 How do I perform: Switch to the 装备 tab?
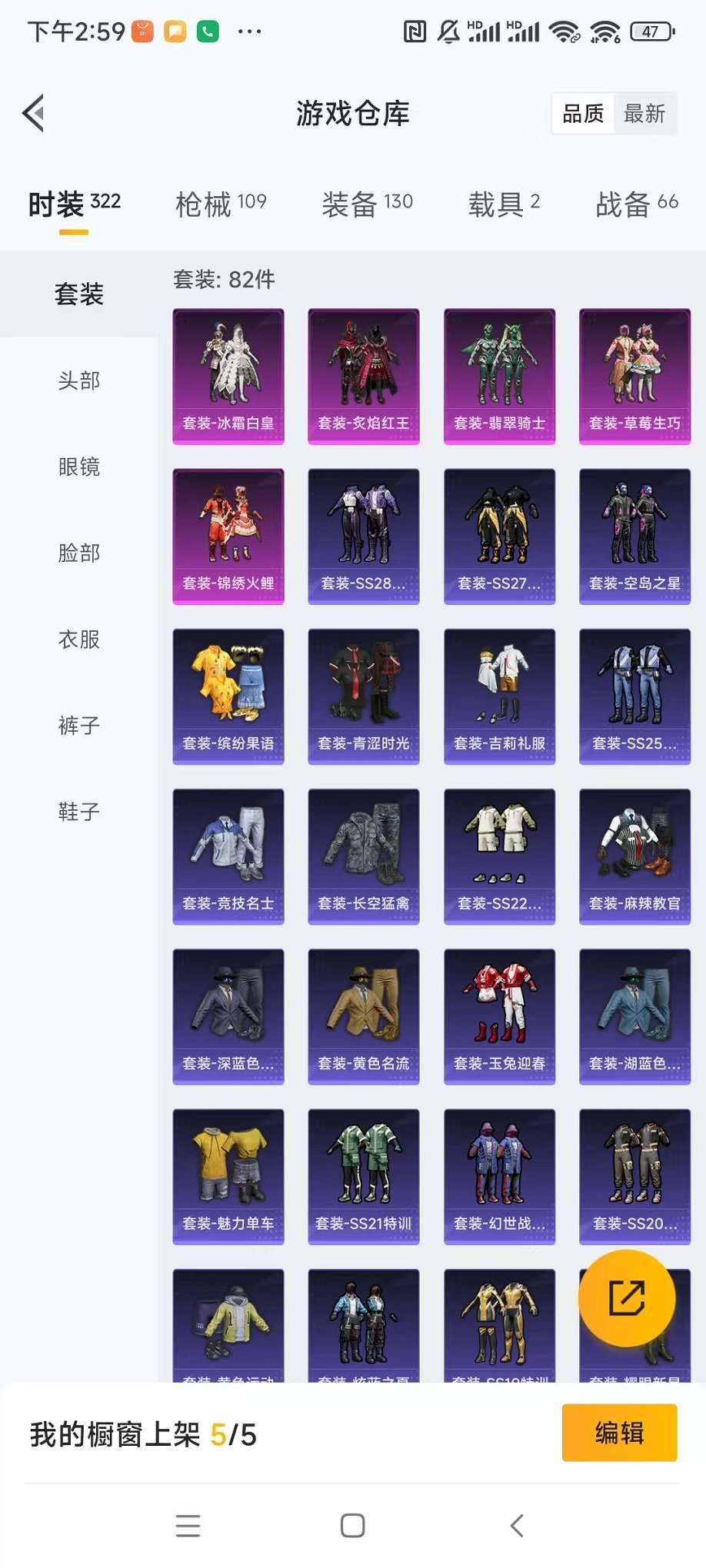point(367,204)
